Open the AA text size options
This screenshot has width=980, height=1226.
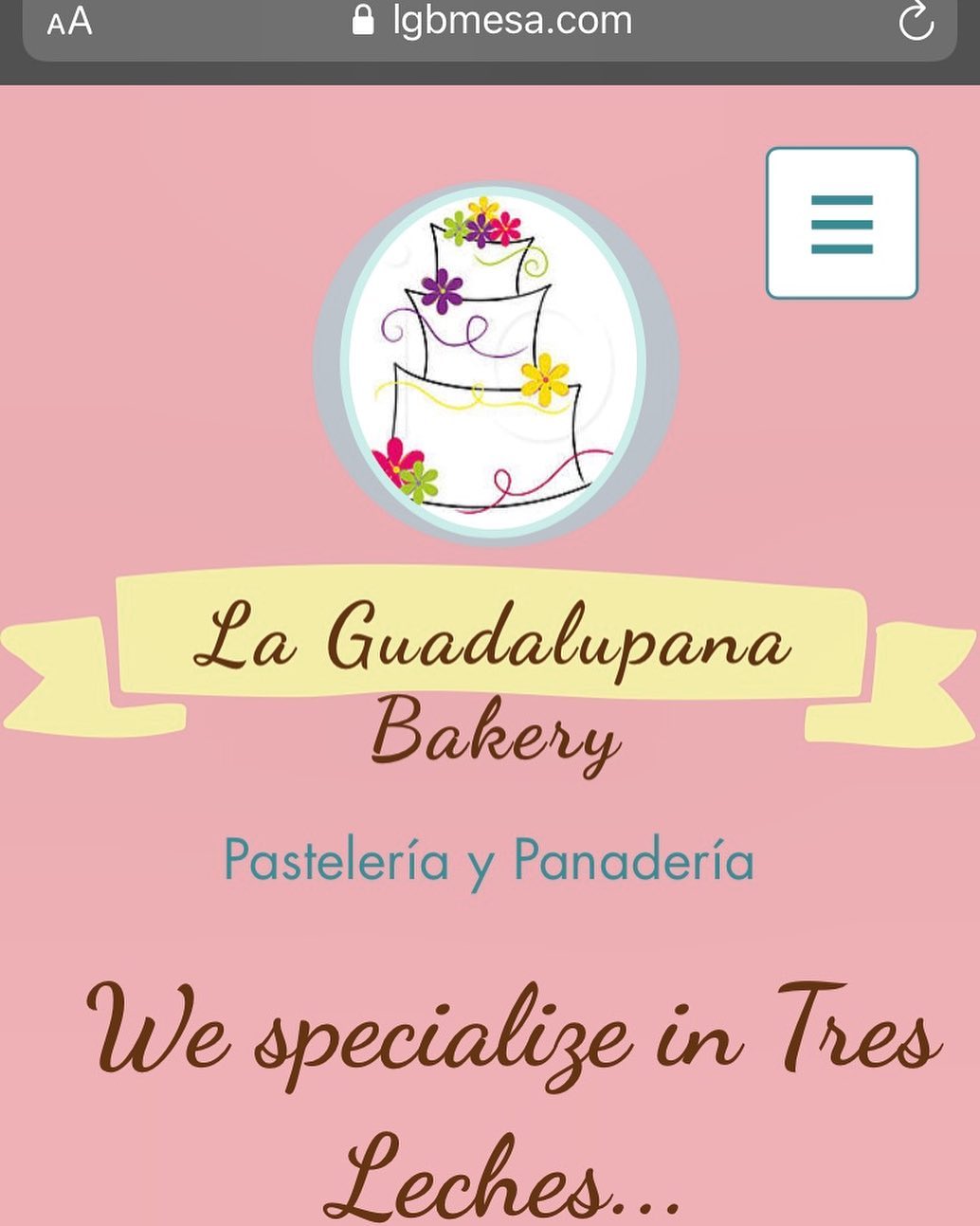point(70,22)
